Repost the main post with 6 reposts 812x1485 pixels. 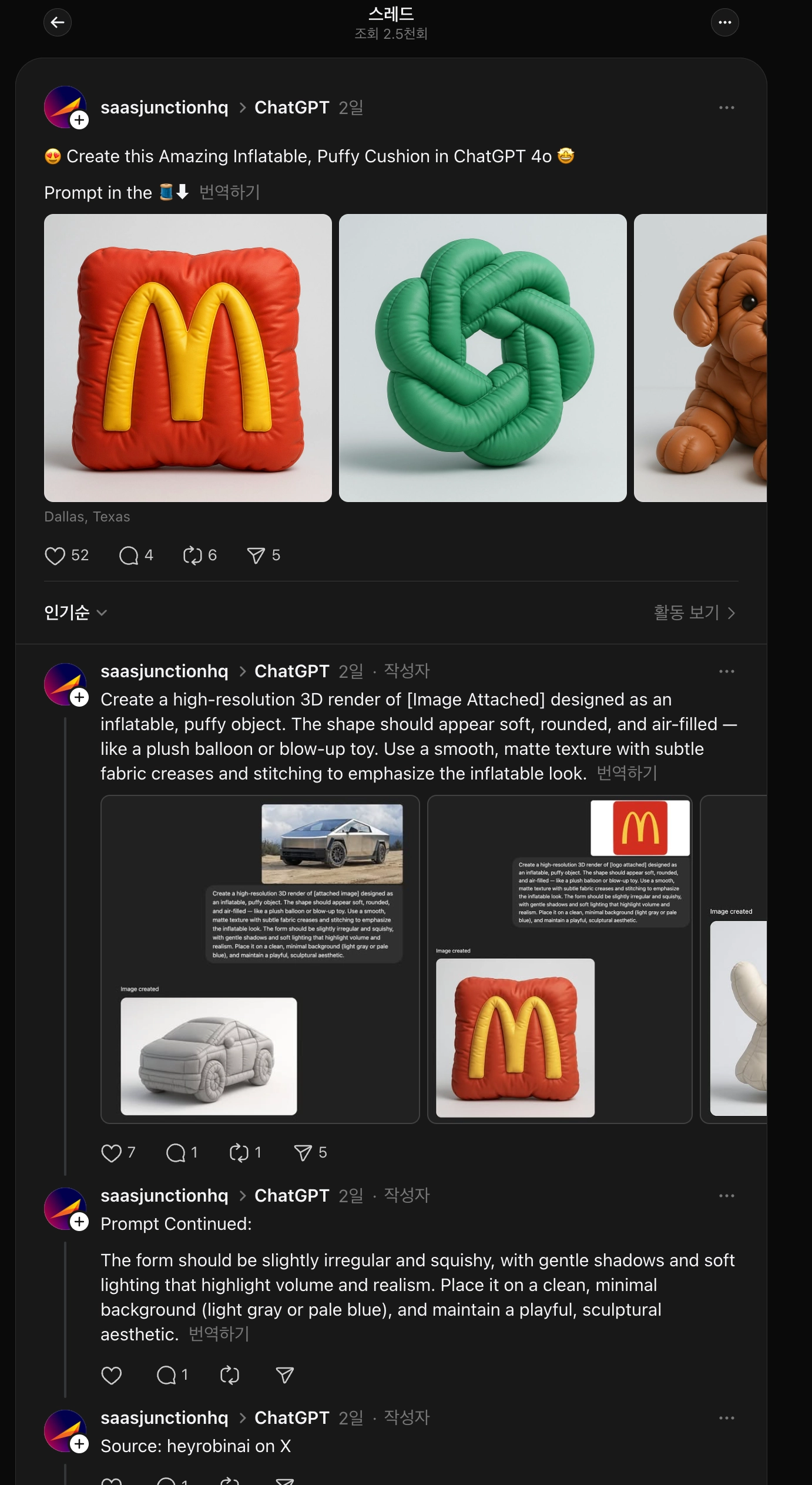192,556
